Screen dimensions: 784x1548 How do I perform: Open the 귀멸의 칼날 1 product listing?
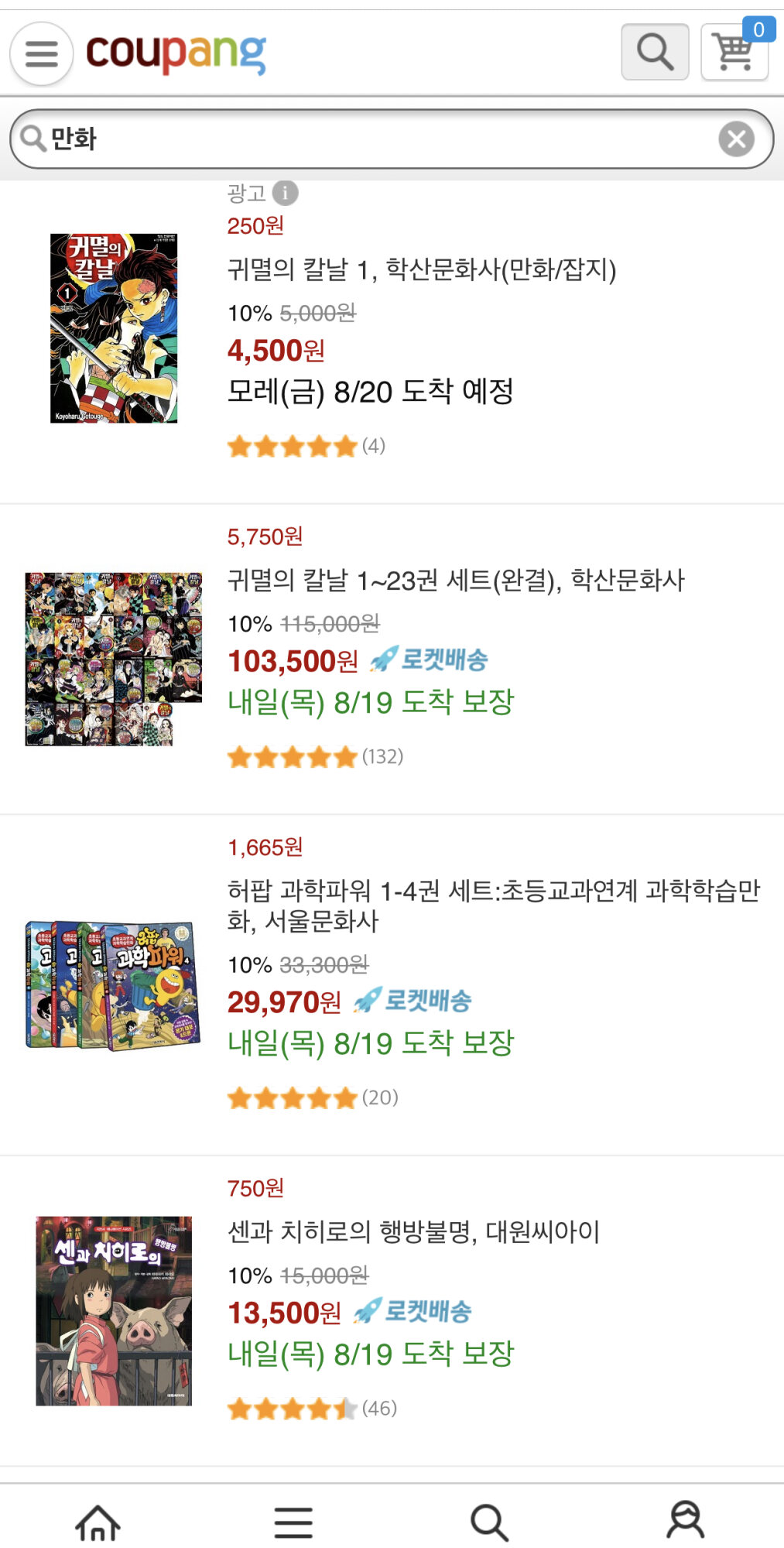coord(421,270)
